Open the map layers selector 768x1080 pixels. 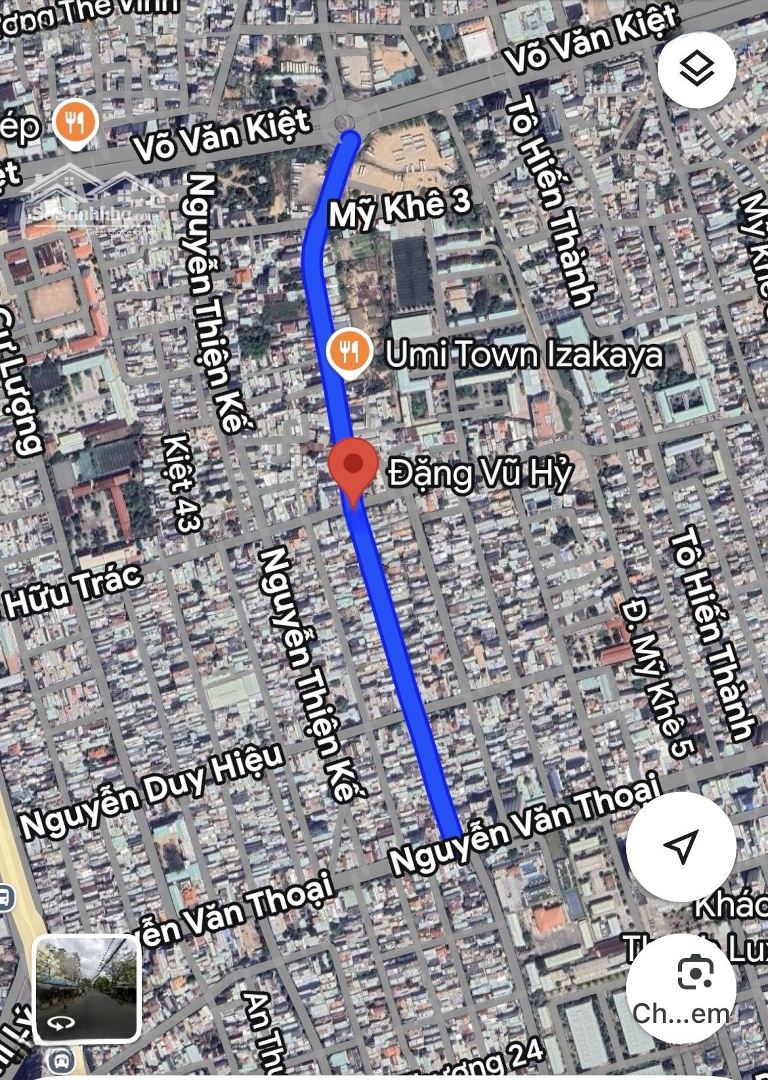click(697, 70)
